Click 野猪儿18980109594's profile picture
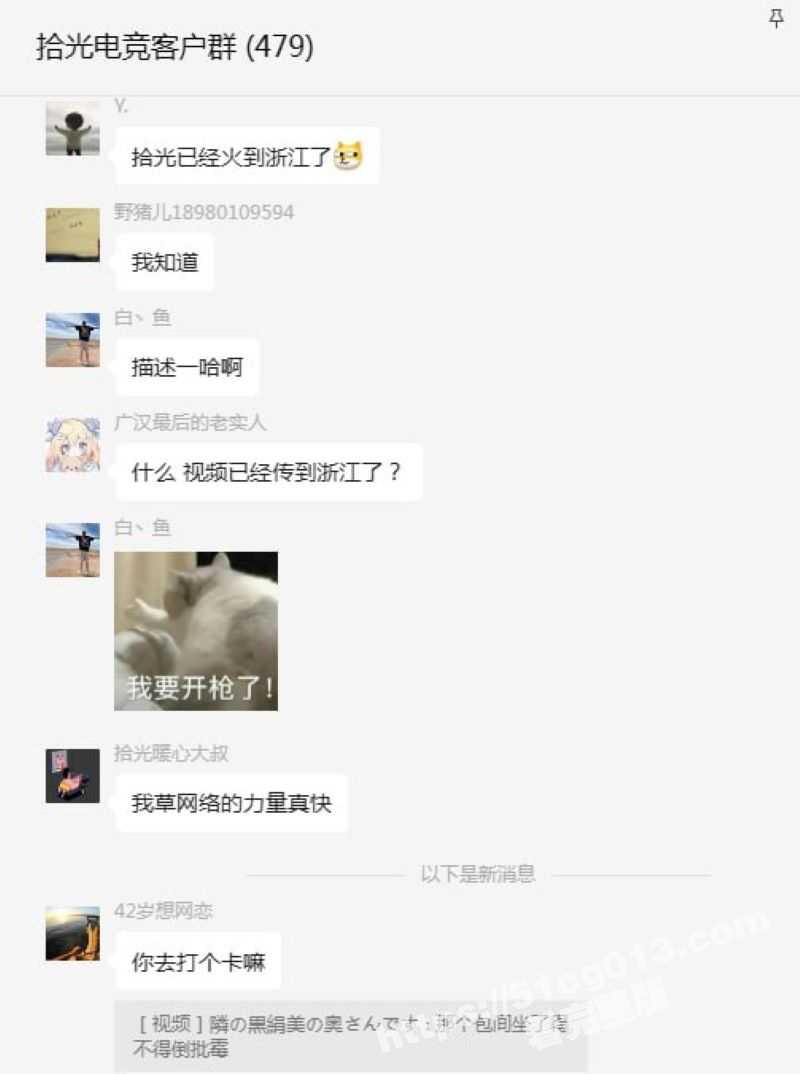Screen dimensions: 800x1074 click(x=71, y=236)
